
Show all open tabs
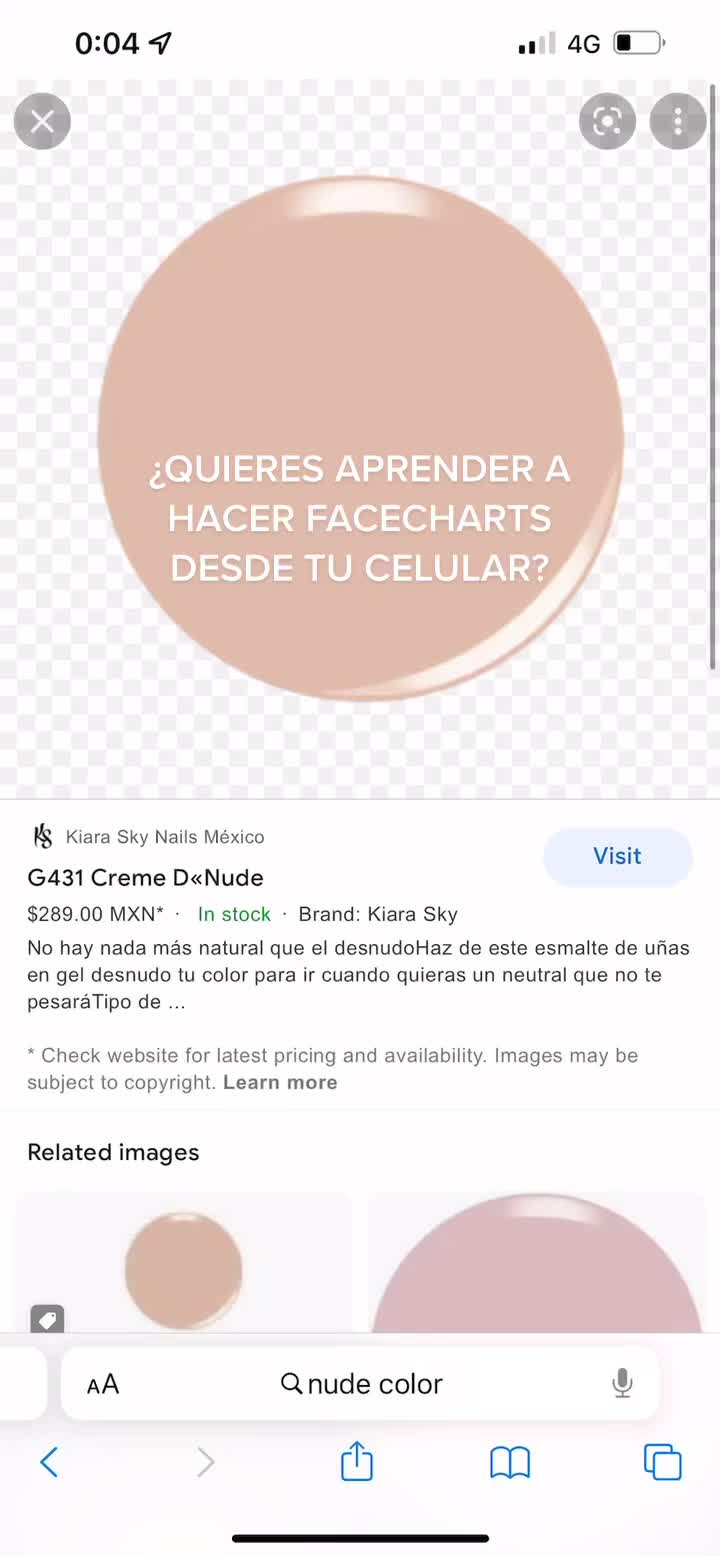click(x=662, y=1463)
